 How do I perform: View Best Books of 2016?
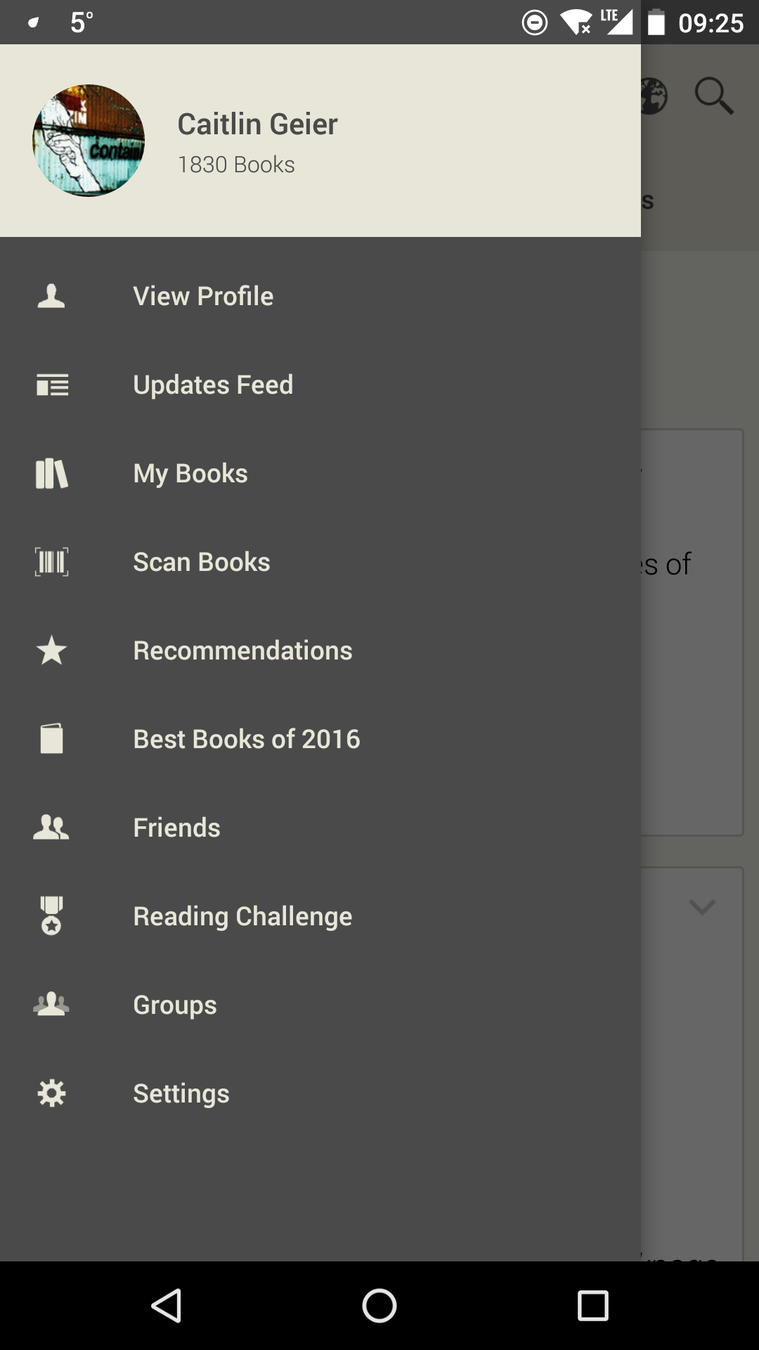tap(246, 739)
